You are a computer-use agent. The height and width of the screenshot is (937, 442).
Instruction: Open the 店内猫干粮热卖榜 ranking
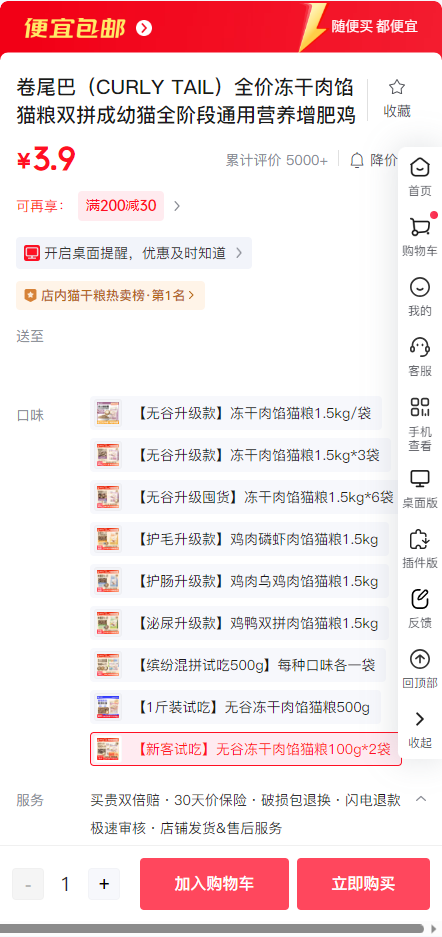click(110, 295)
